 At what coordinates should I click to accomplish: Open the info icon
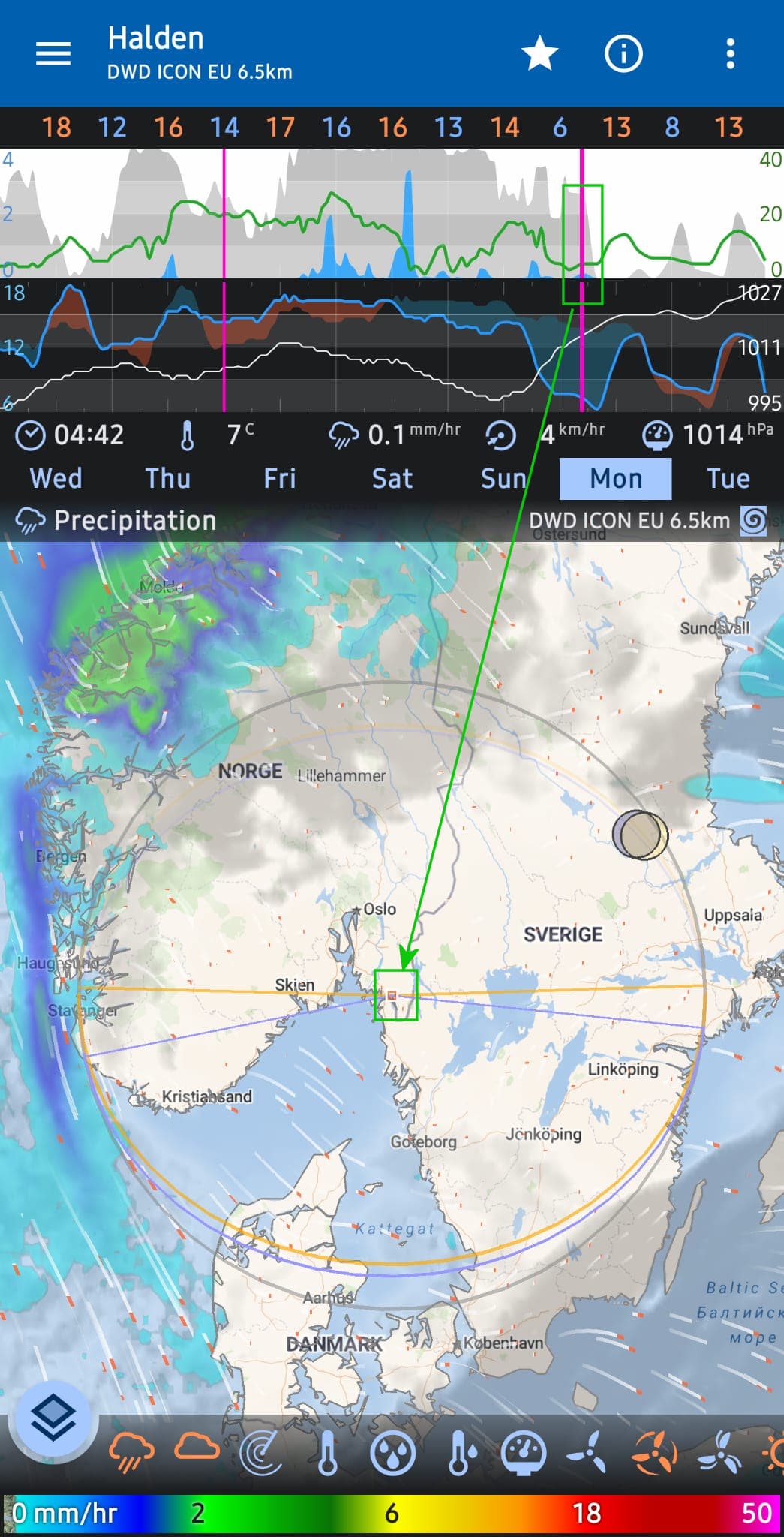(x=623, y=54)
